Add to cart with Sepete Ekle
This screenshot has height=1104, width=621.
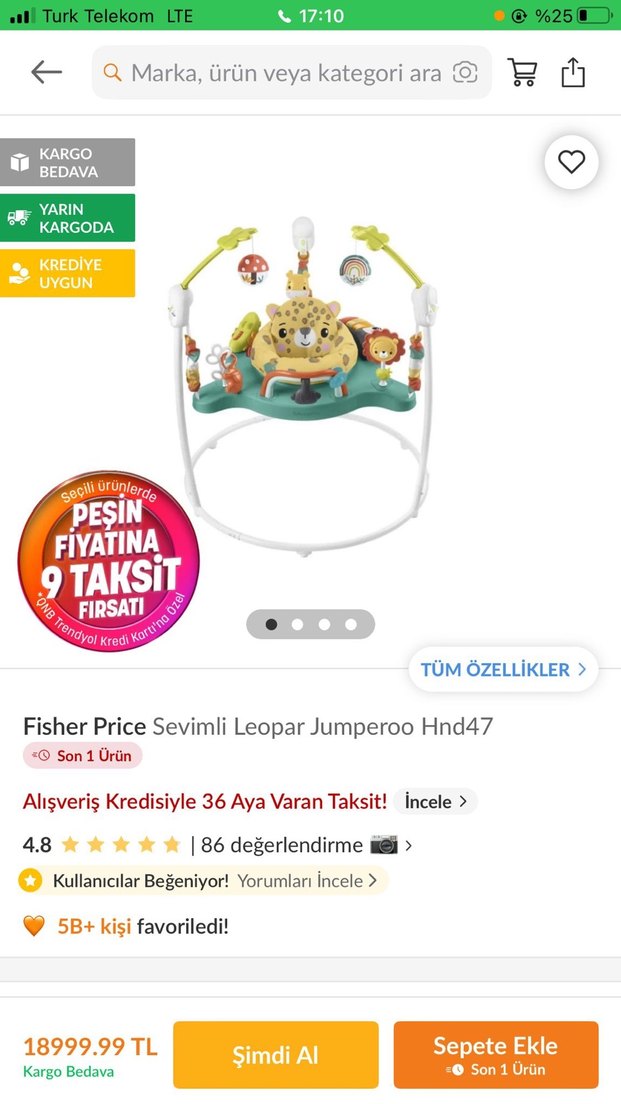495,1054
